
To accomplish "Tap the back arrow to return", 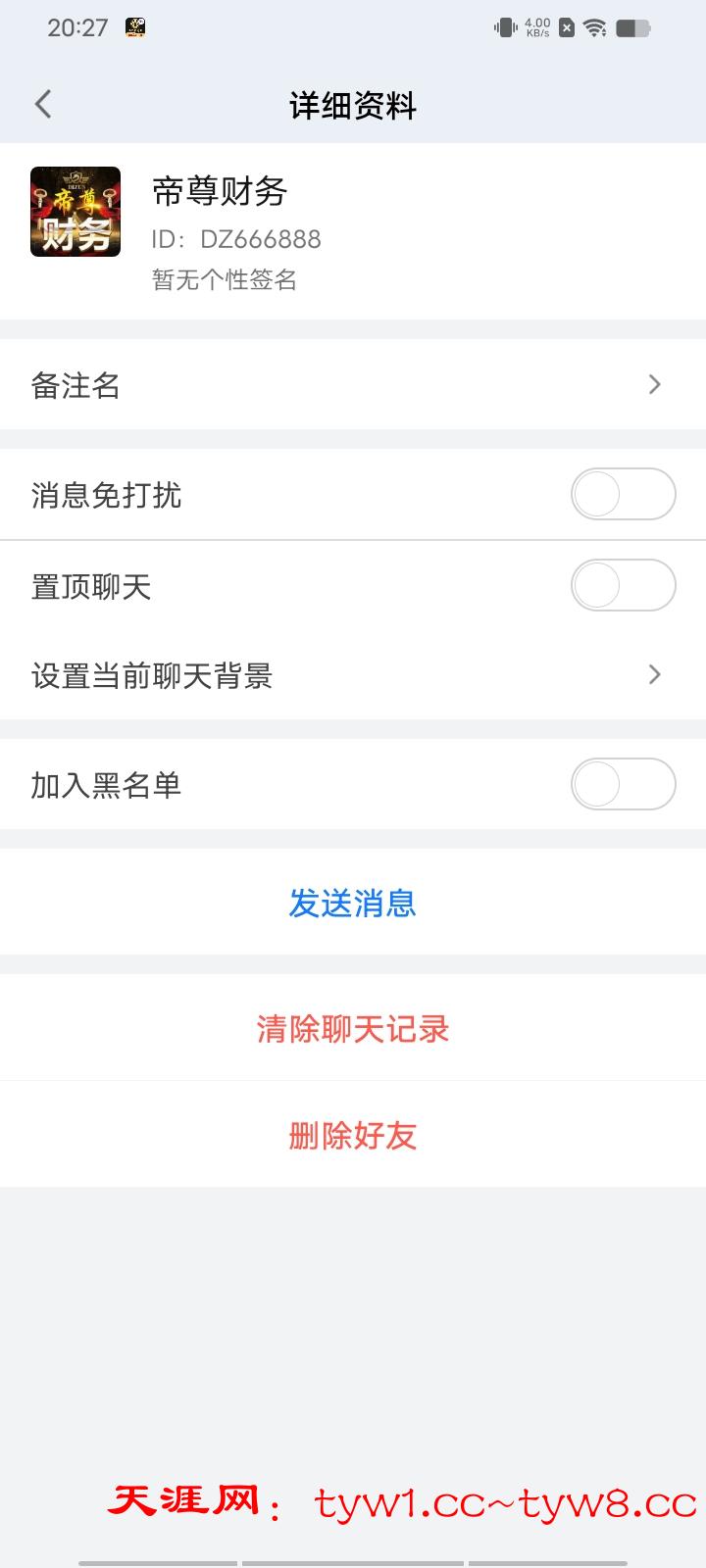I will click(x=42, y=103).
